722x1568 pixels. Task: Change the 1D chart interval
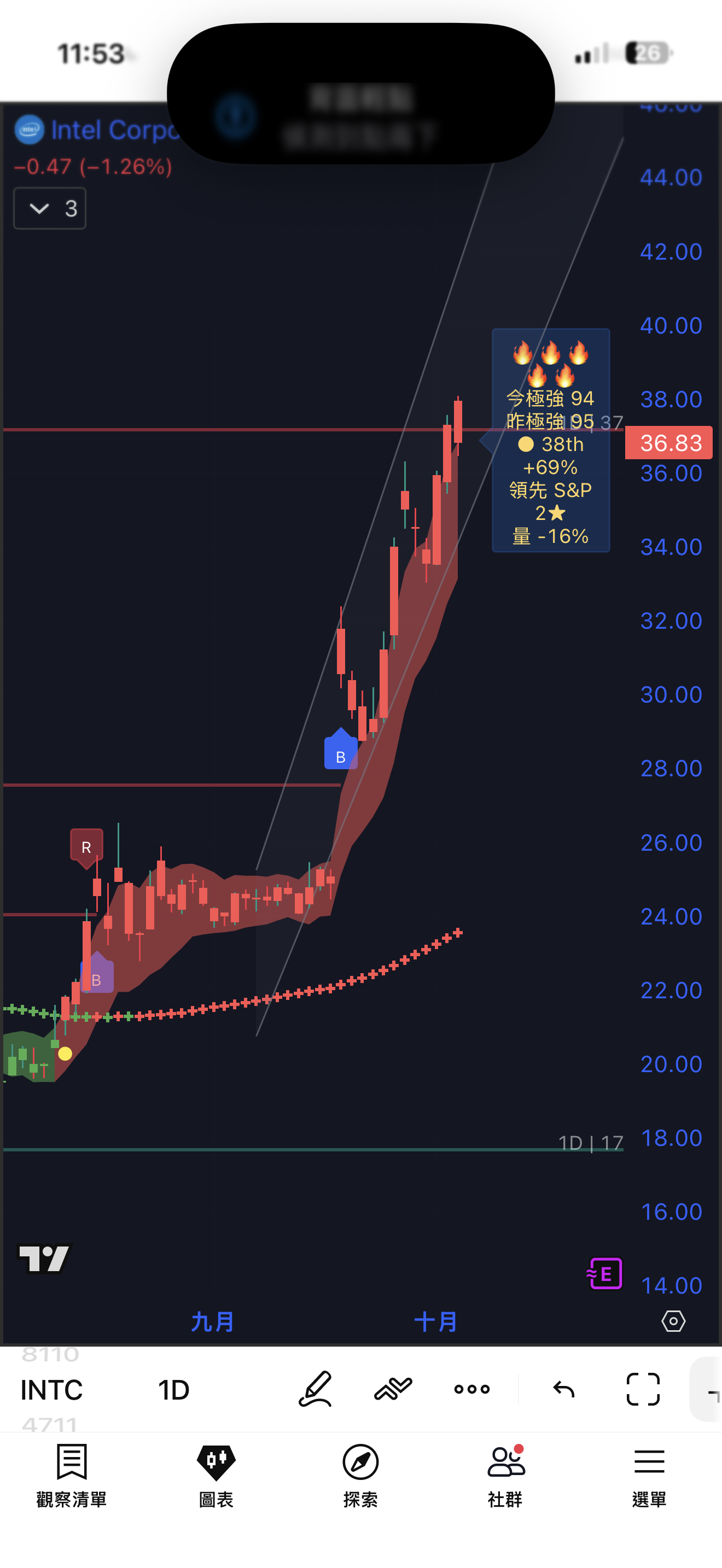tap(173, 1390)
